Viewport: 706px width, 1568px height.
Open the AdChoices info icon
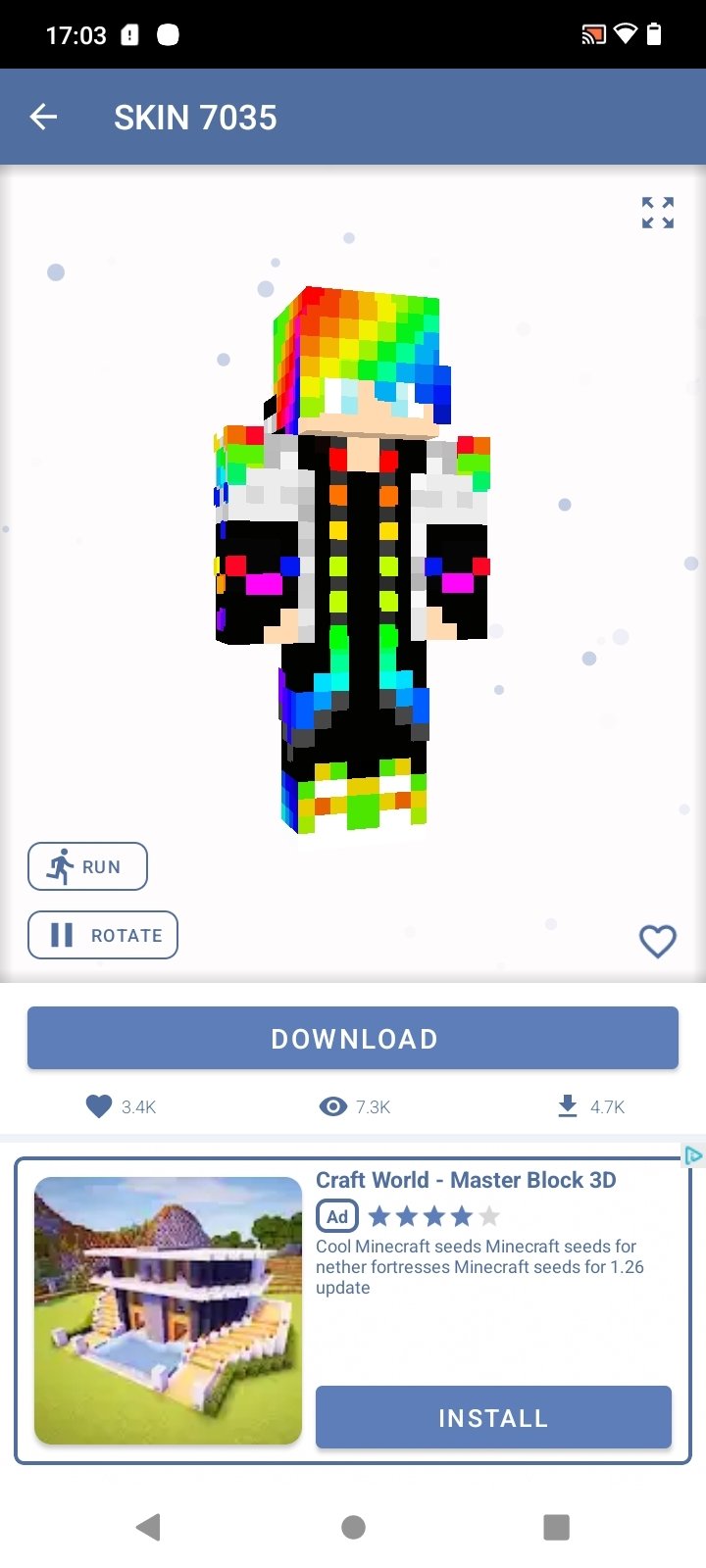coord(693,1155)
